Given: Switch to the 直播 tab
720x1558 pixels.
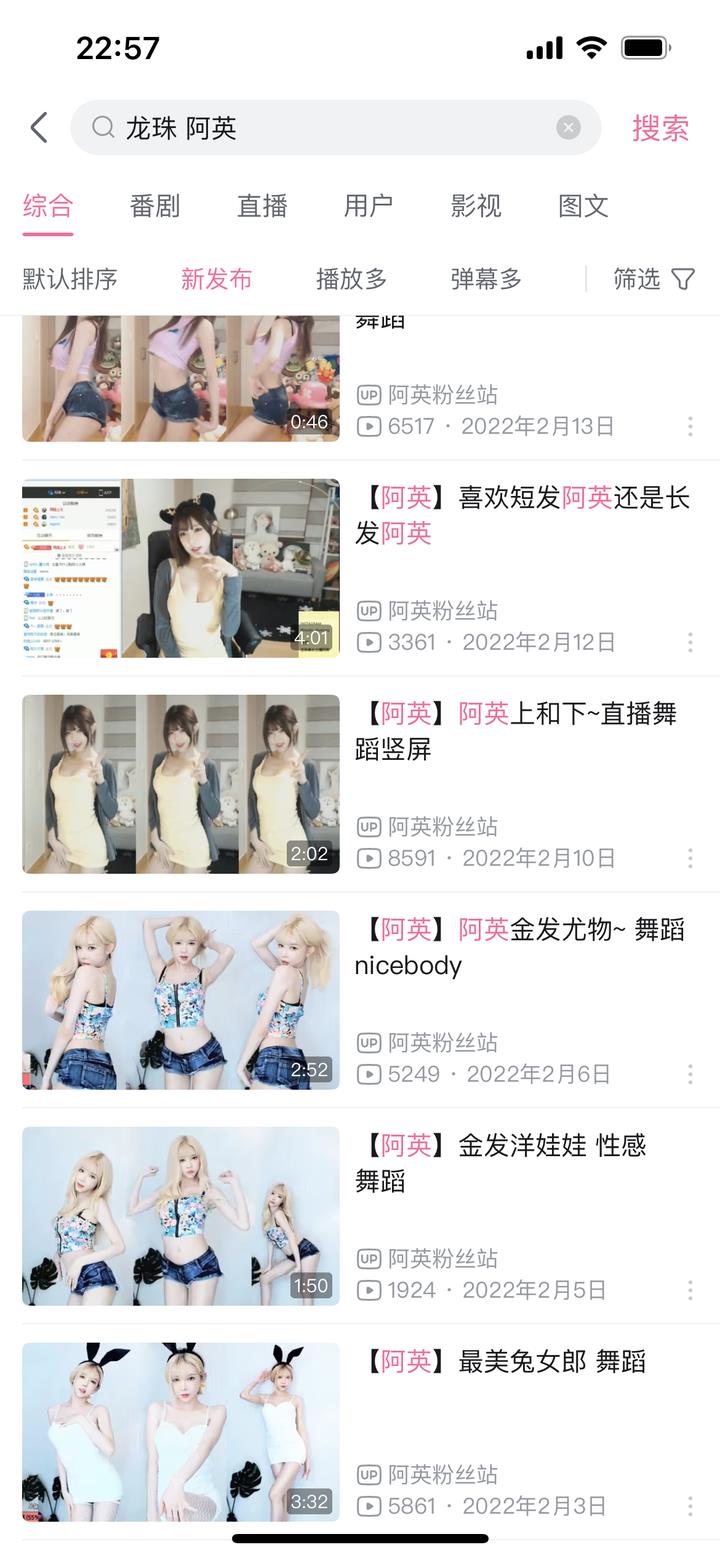Looking at the screenshot, I should (262, 206).
